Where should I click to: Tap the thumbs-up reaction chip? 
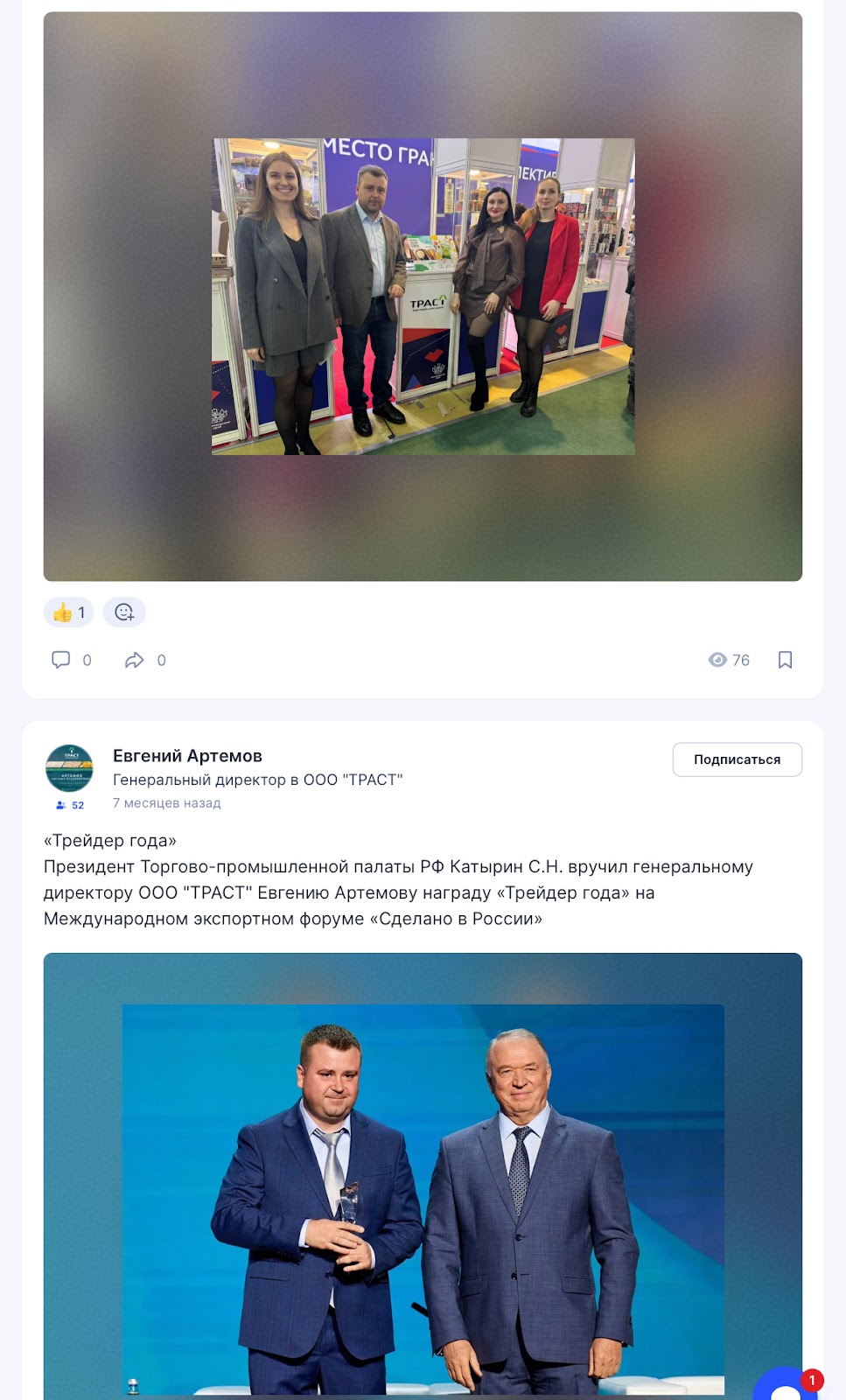tap(68, 612)
